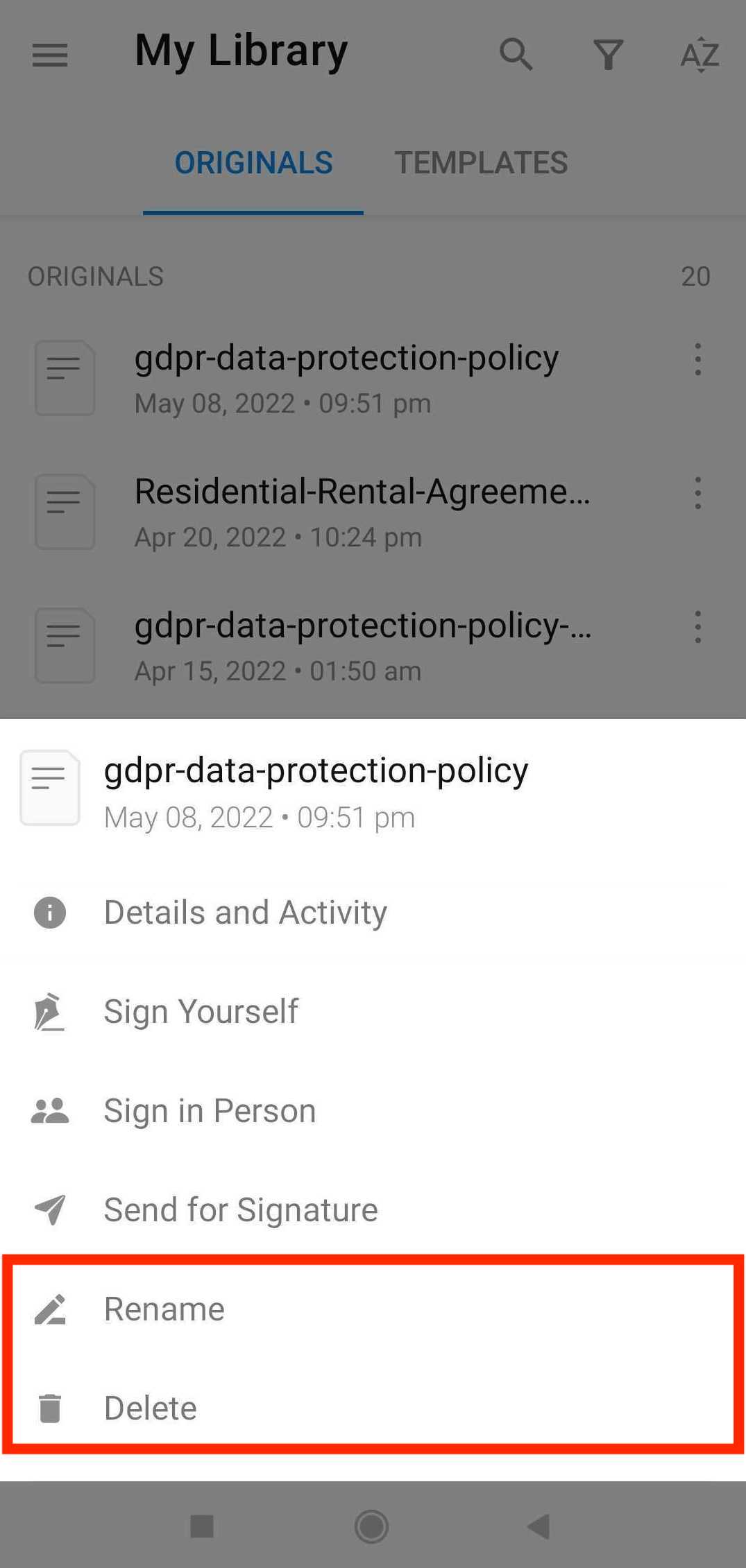746x1568 pixels.
Task: Select Sign Yourself option
Action: tap(373, 1011)
